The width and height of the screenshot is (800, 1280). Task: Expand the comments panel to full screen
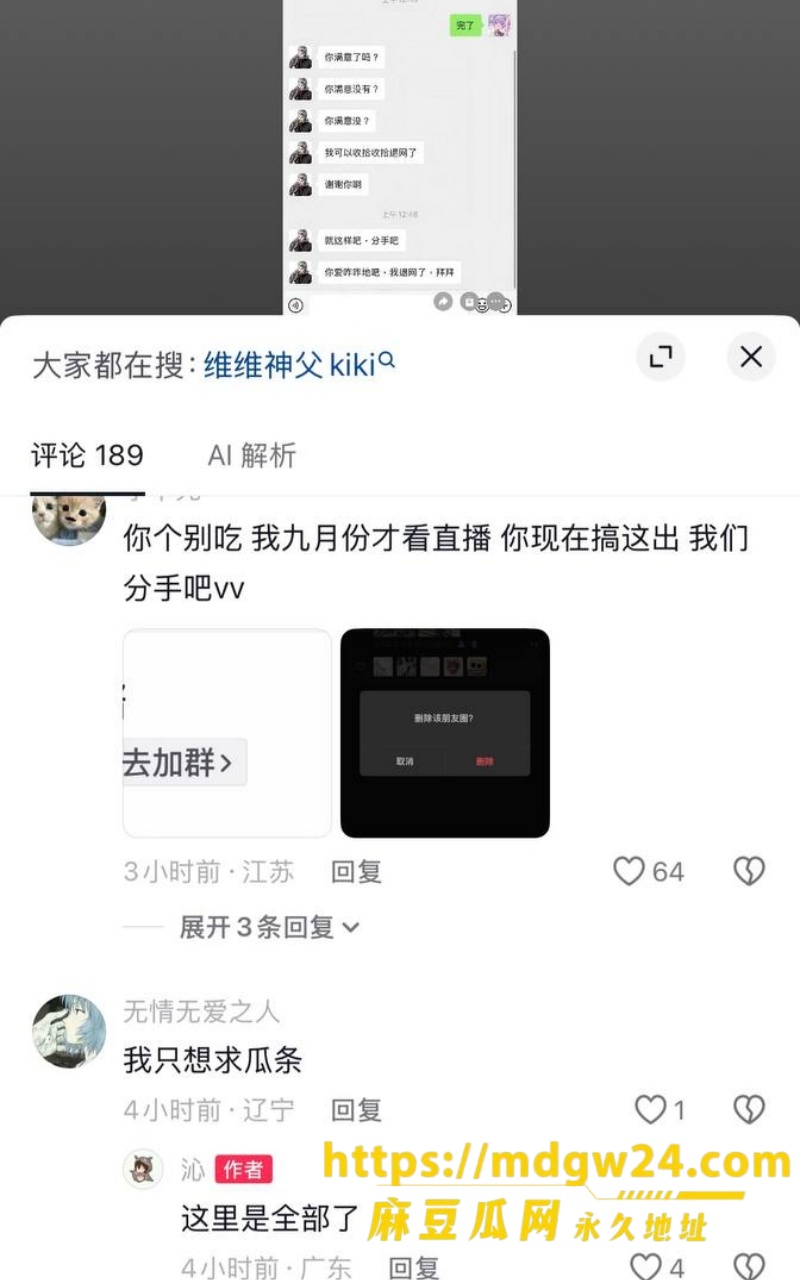[661, 356]
